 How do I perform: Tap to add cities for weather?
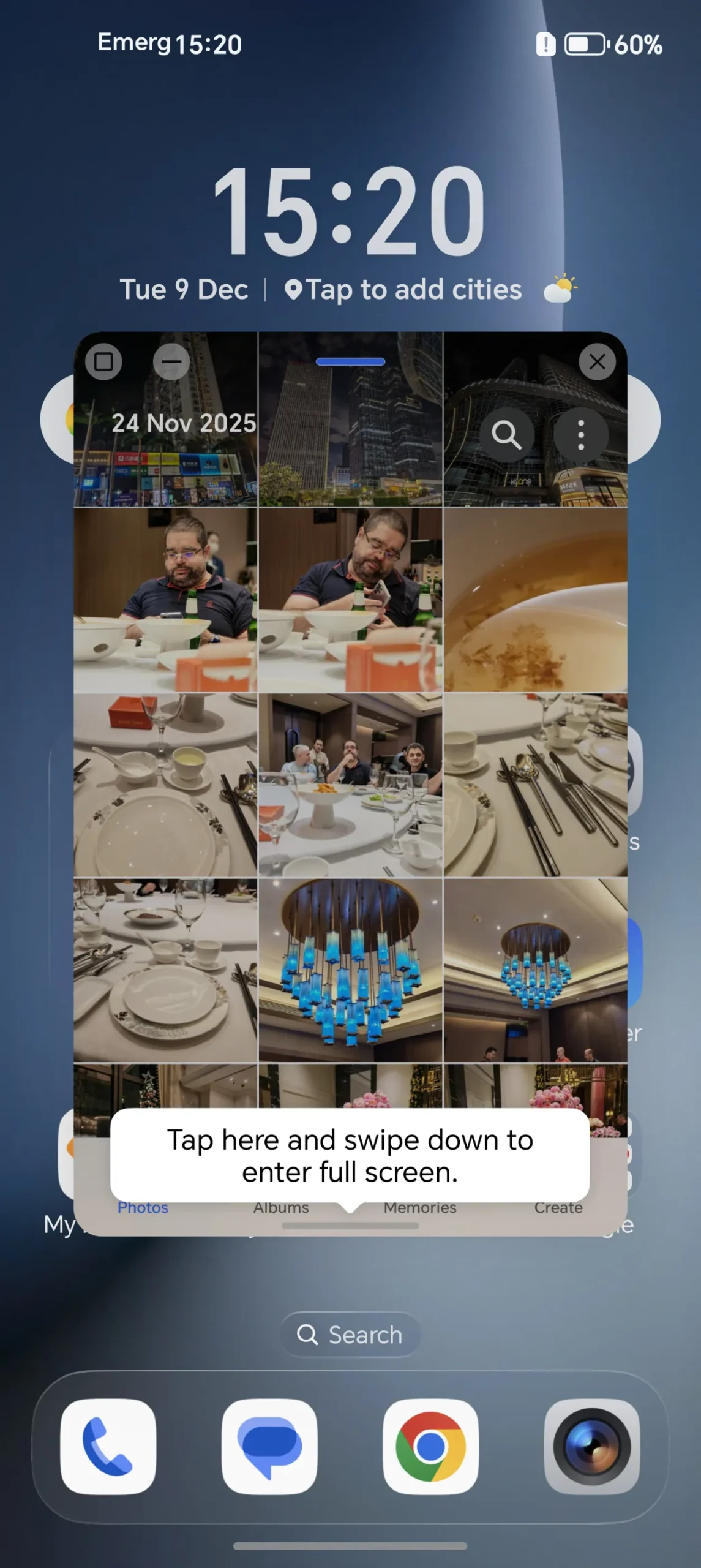coord(413,290)
